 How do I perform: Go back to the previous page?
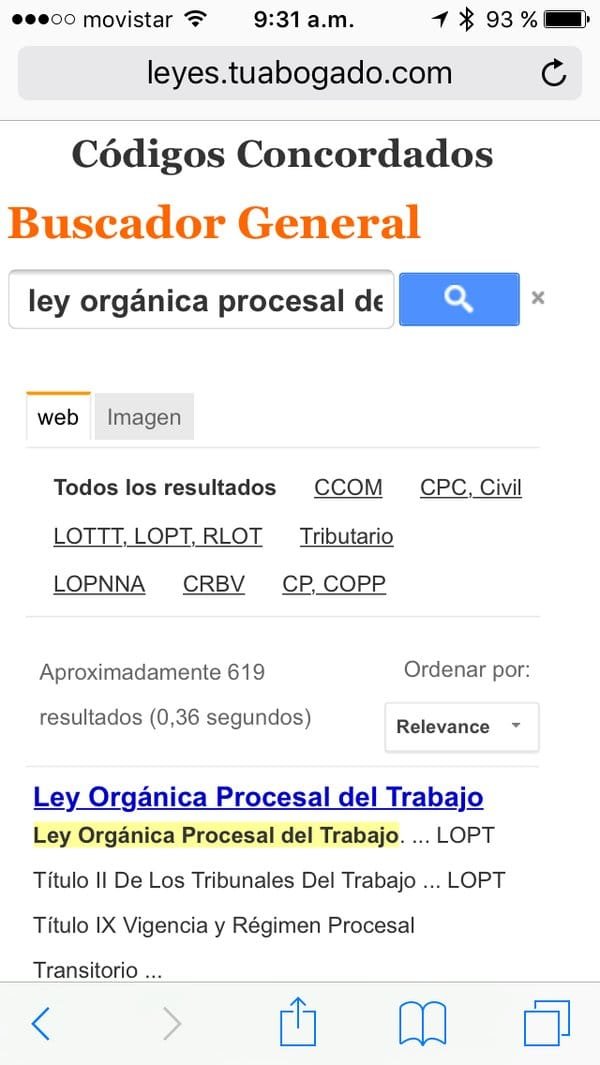click(x=41, y=1023)
